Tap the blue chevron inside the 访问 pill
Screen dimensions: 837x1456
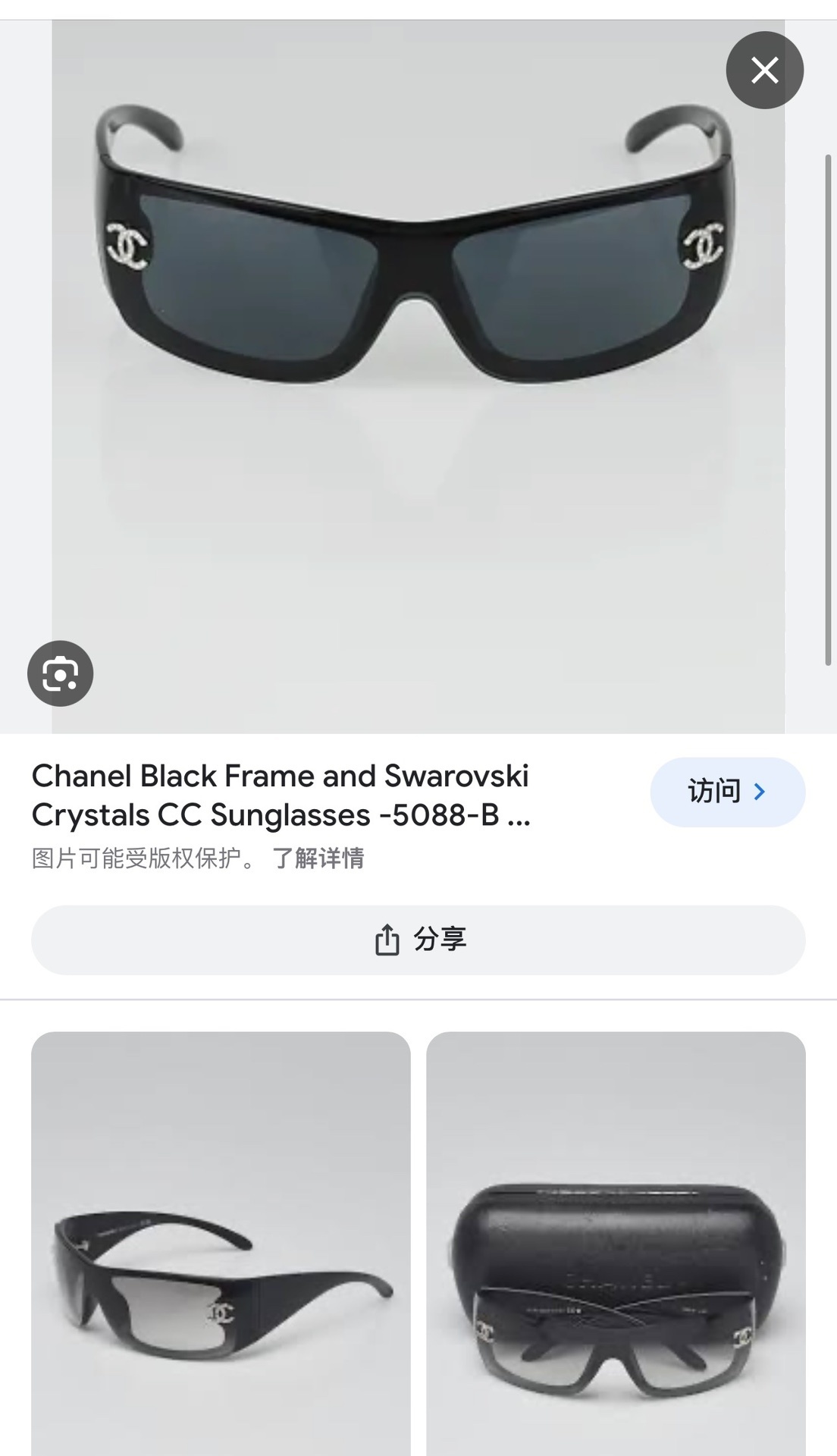tap(760, 792)
